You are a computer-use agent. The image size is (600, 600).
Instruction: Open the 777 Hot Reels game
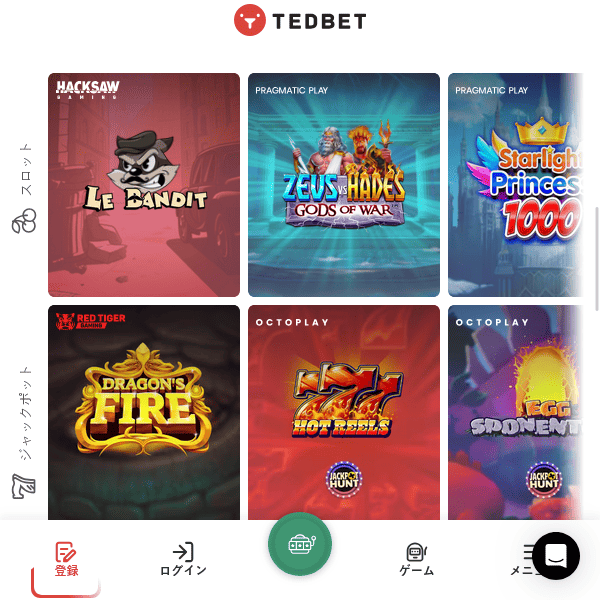(344, 412)
